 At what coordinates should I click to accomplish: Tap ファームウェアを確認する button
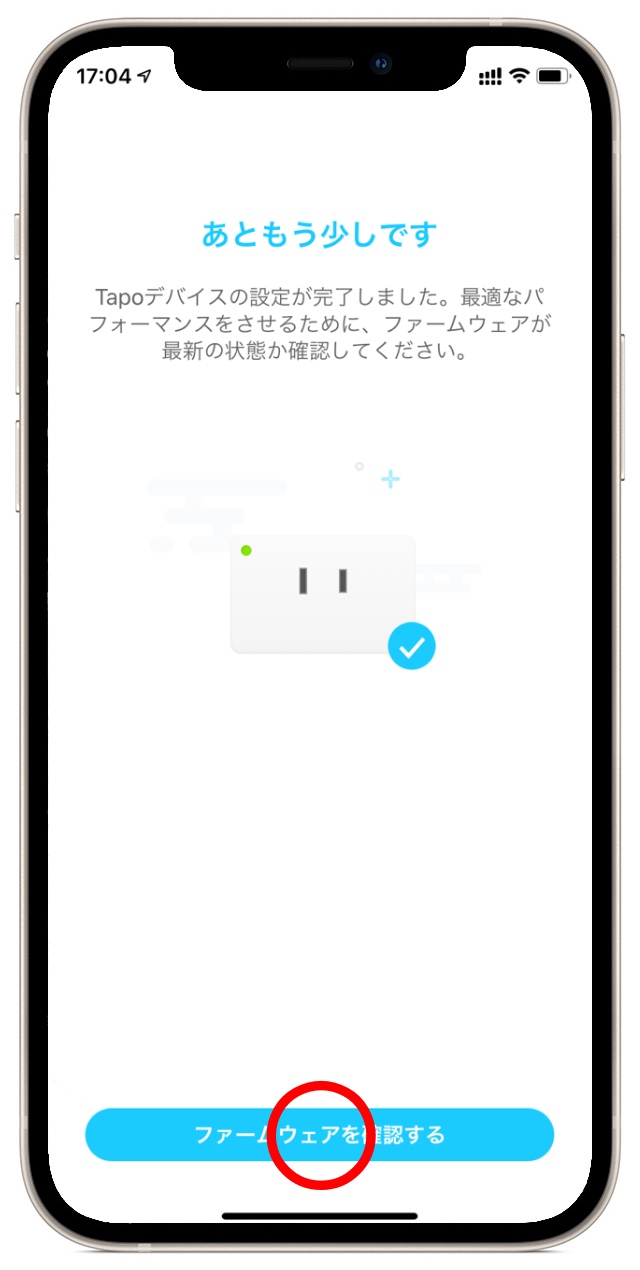pos(319,1134)
